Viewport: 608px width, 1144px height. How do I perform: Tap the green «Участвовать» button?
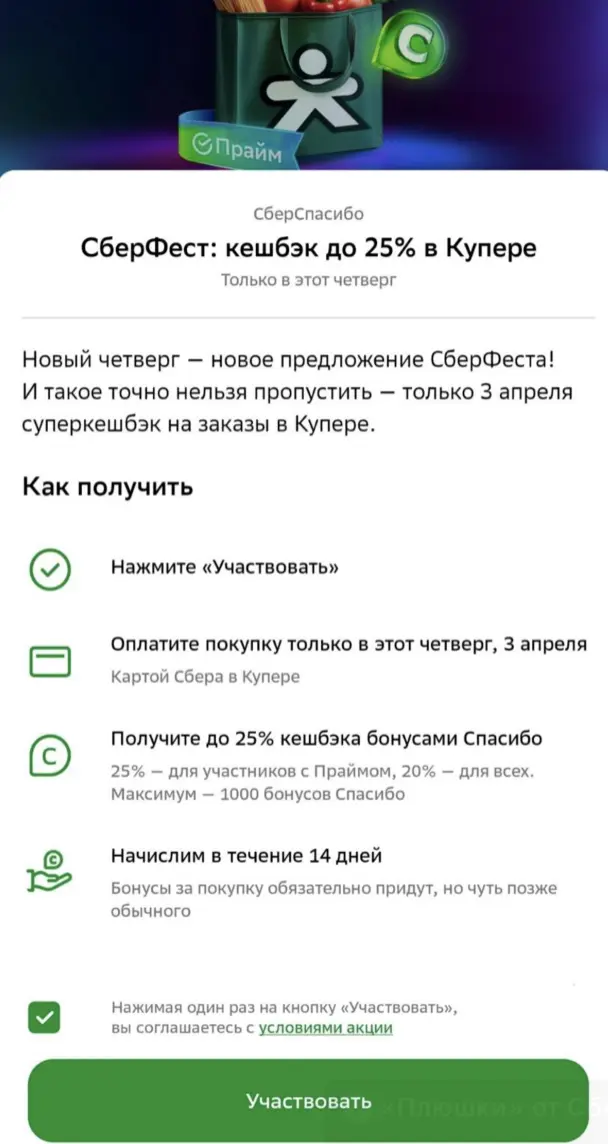tap(308, 1100)
